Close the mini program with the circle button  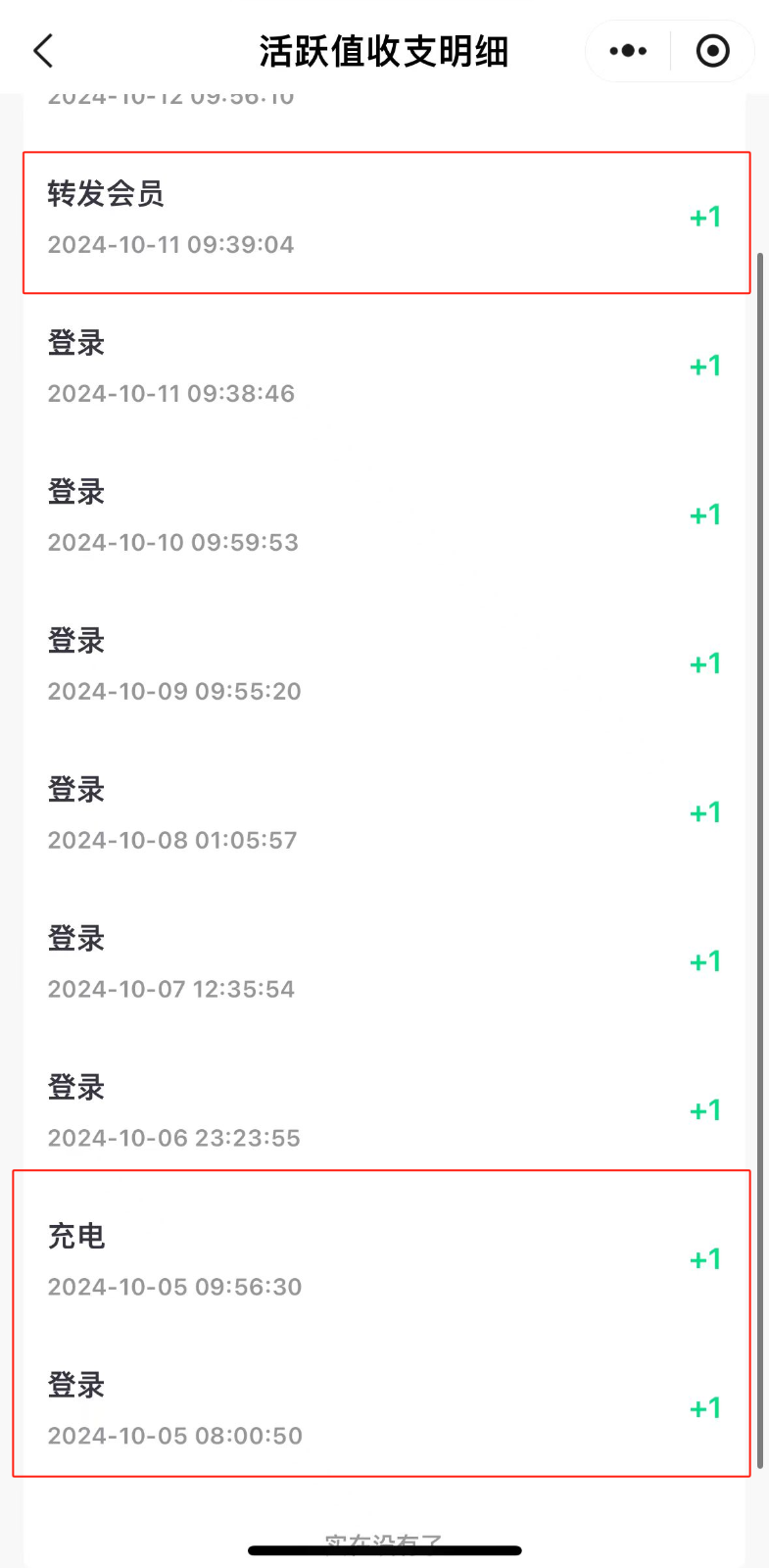tap(712, 51)
